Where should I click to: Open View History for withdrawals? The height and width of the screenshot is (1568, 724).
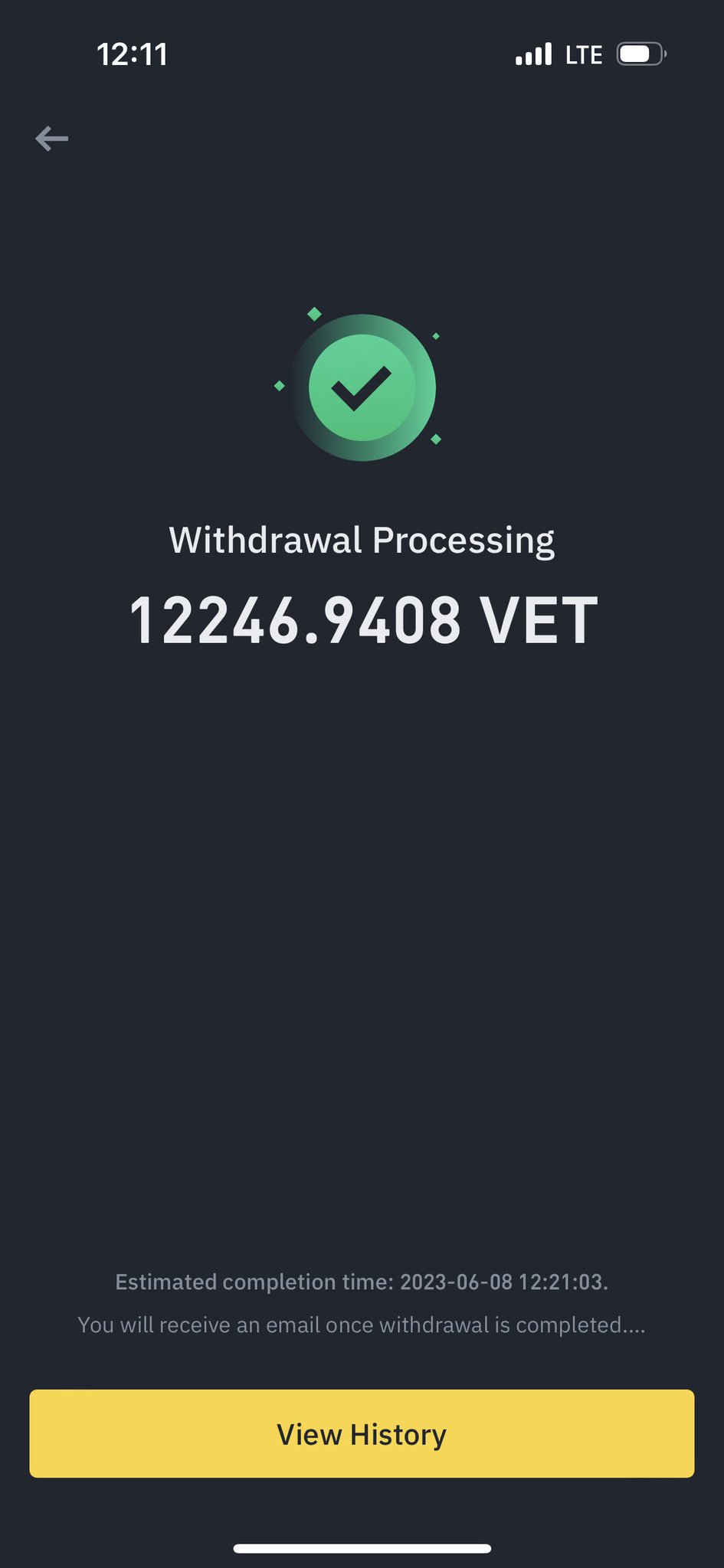(362, 1433)
